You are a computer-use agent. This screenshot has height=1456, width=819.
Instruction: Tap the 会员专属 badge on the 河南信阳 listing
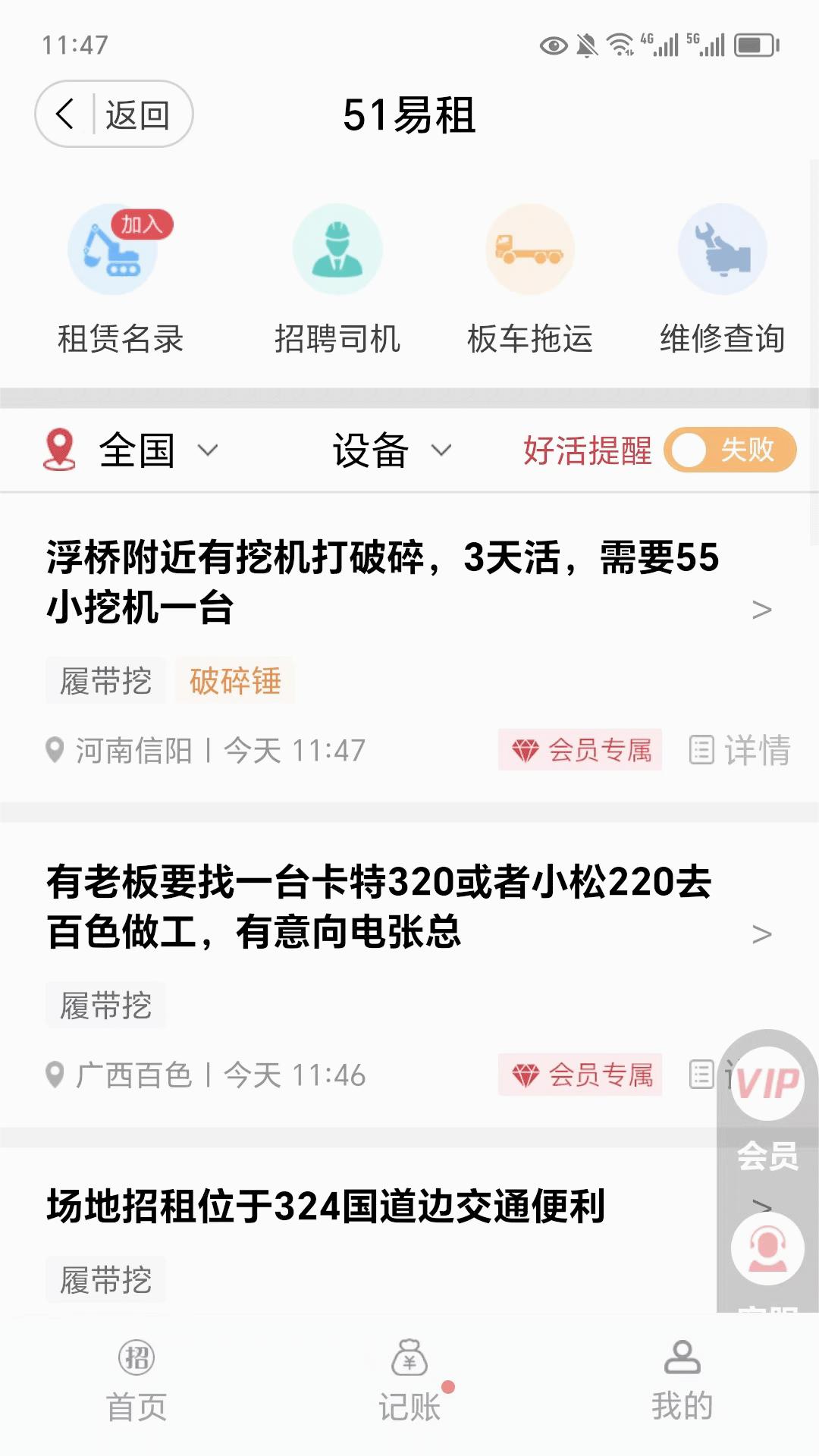tap(580, 752)
